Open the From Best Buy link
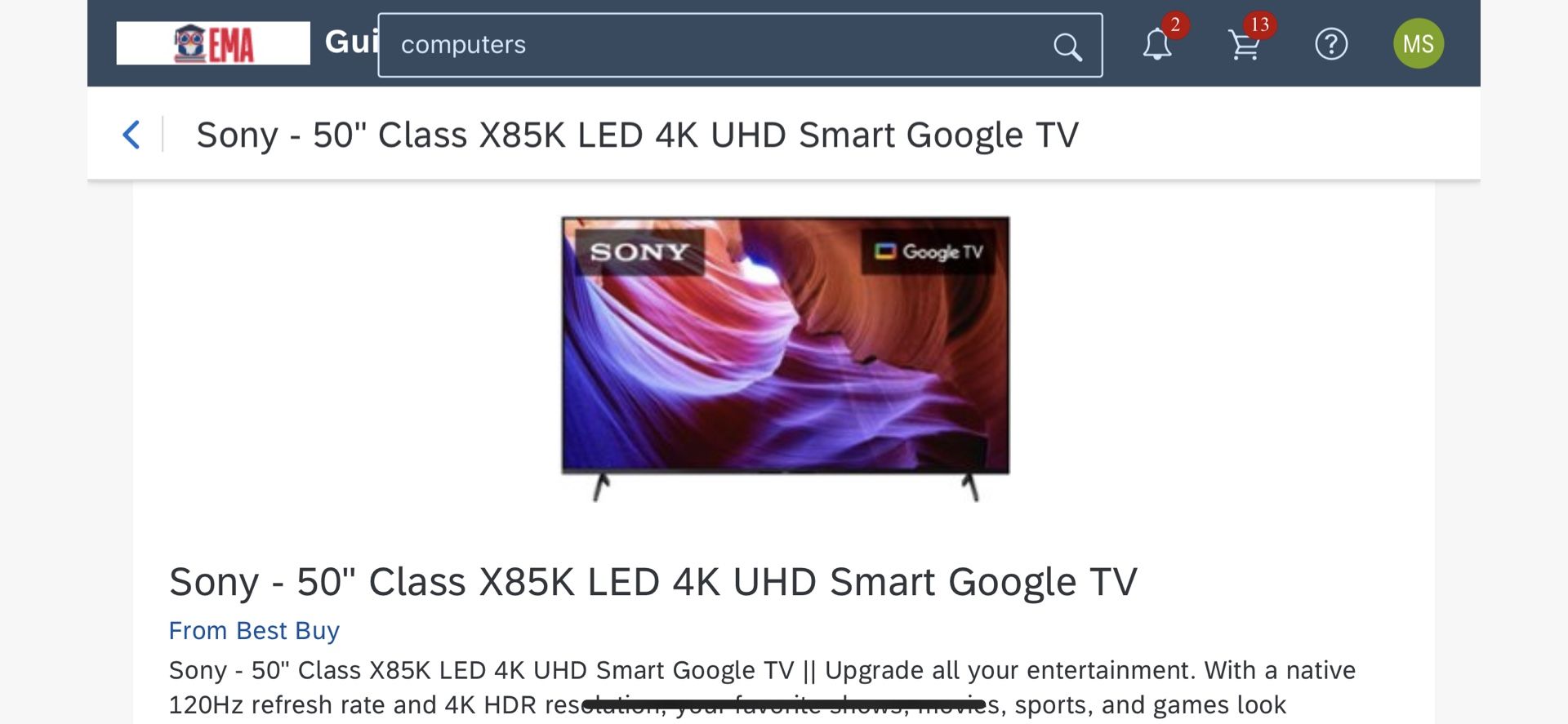The image size is (1568, 724). (x=254, y=630)
